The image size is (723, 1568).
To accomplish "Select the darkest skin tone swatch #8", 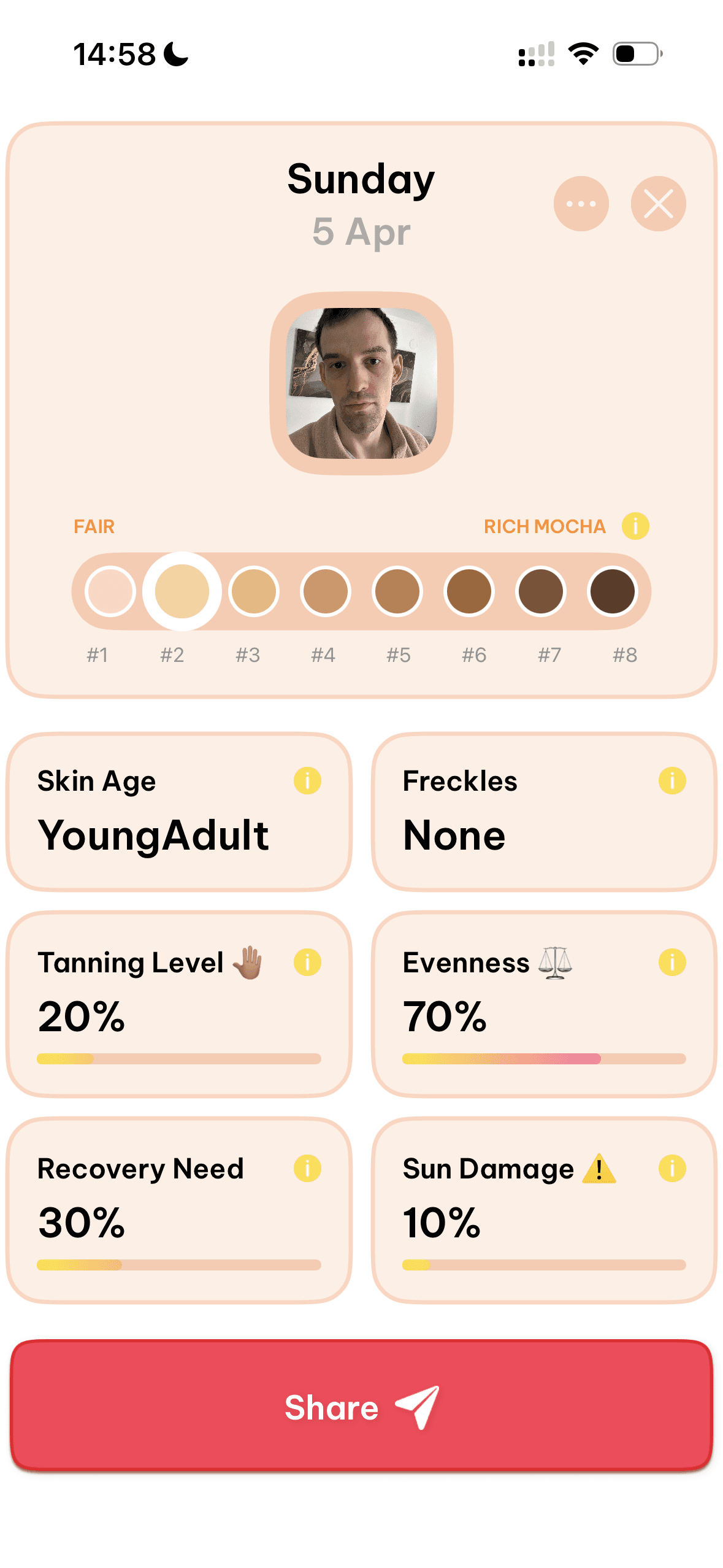I will pyautogui.click(x=612, y=591).
